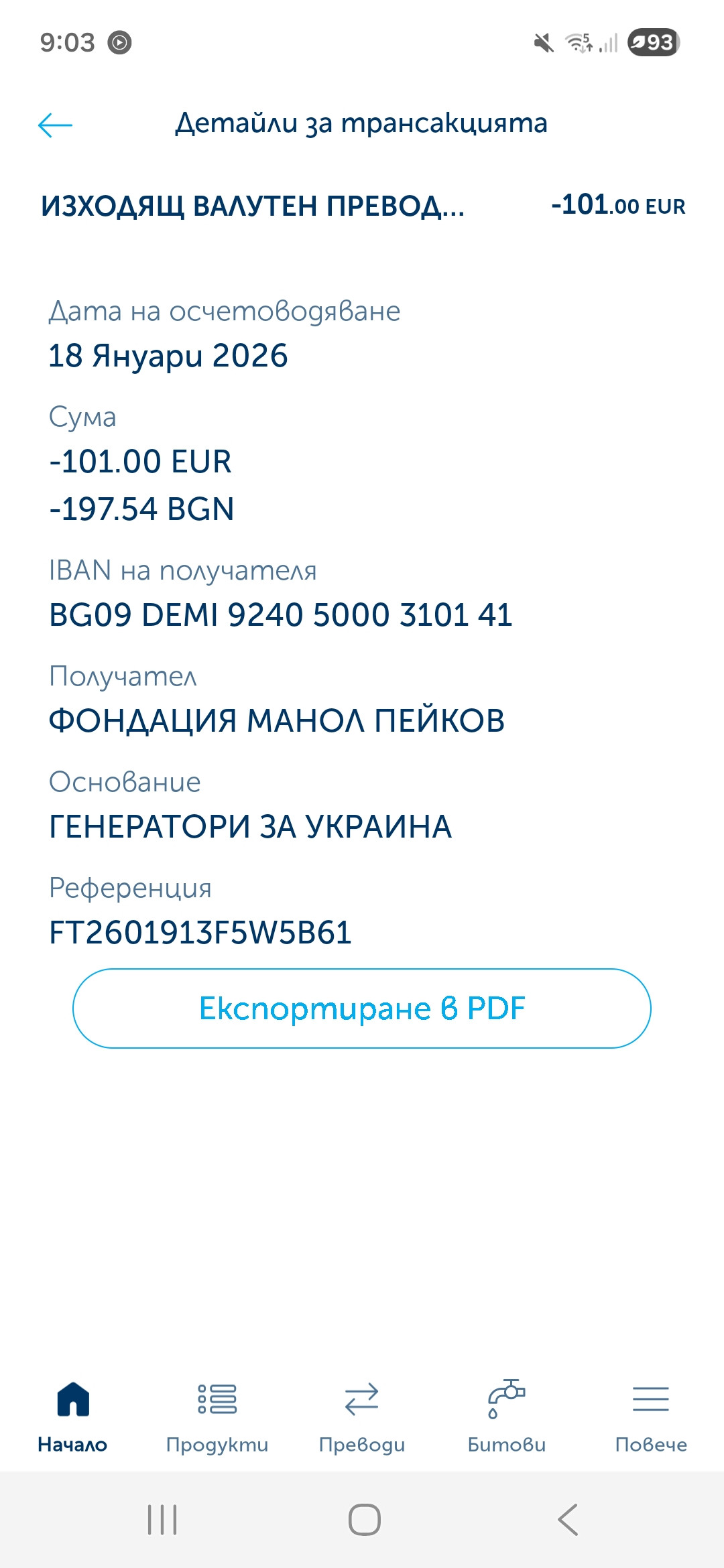
Task: Open the system recent apps view
Action: 162,1519
